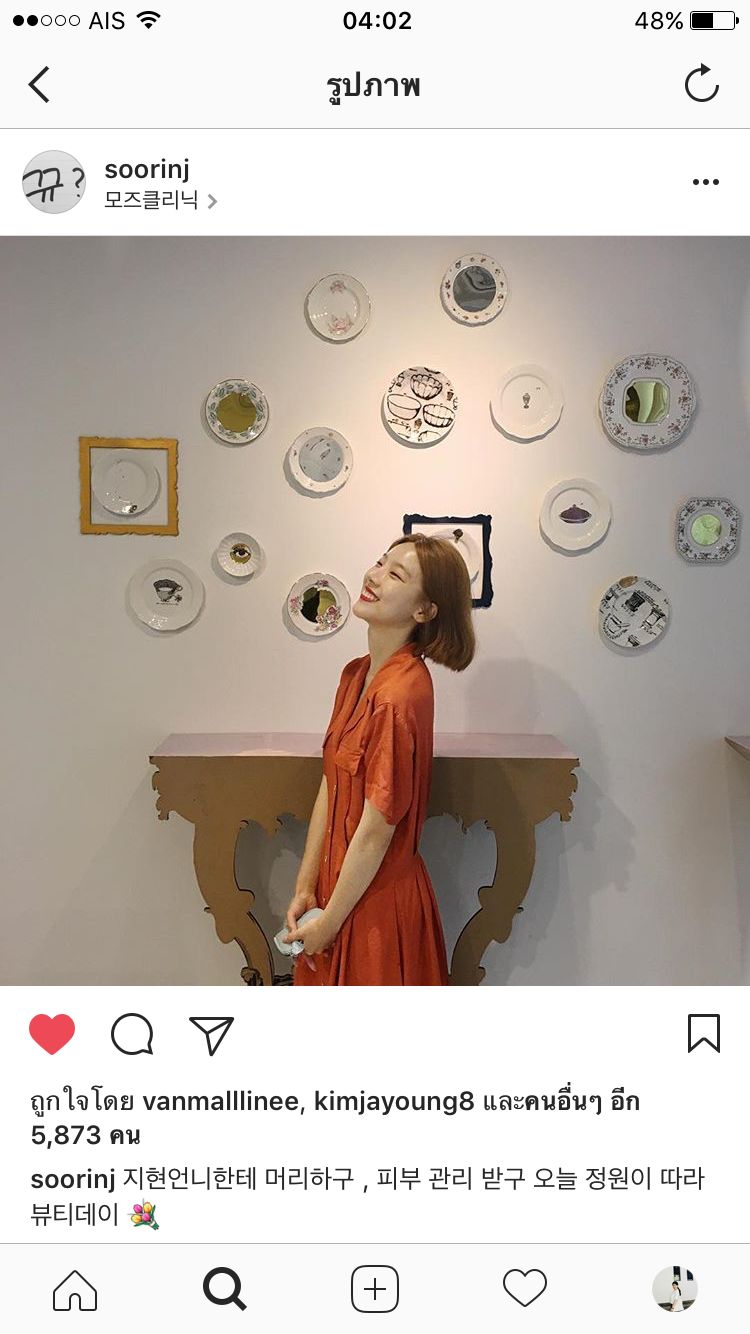
Task: Create a new post with the plus tab
Action: pos(375,1289)
